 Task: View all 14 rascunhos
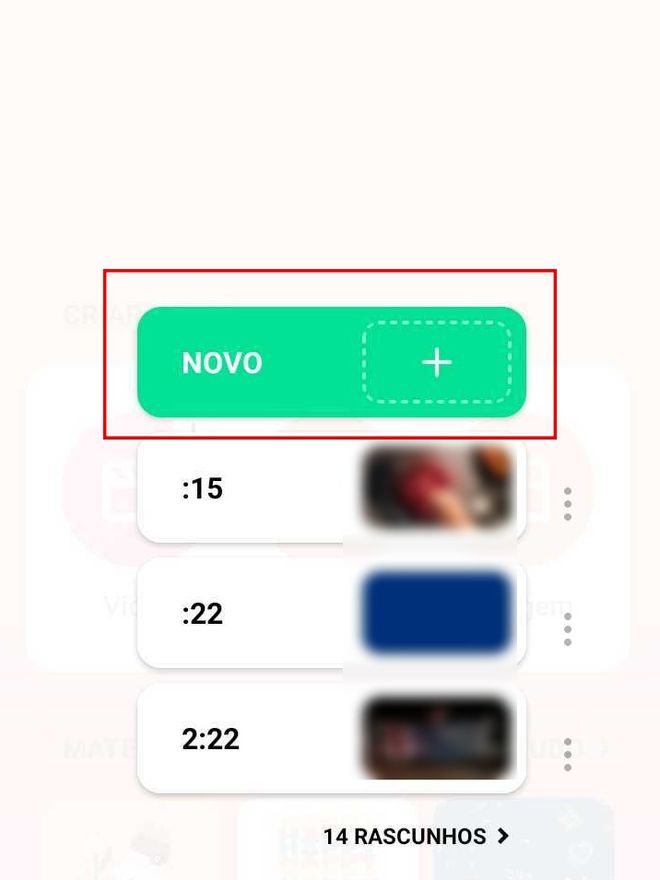[x=415, y=836]
